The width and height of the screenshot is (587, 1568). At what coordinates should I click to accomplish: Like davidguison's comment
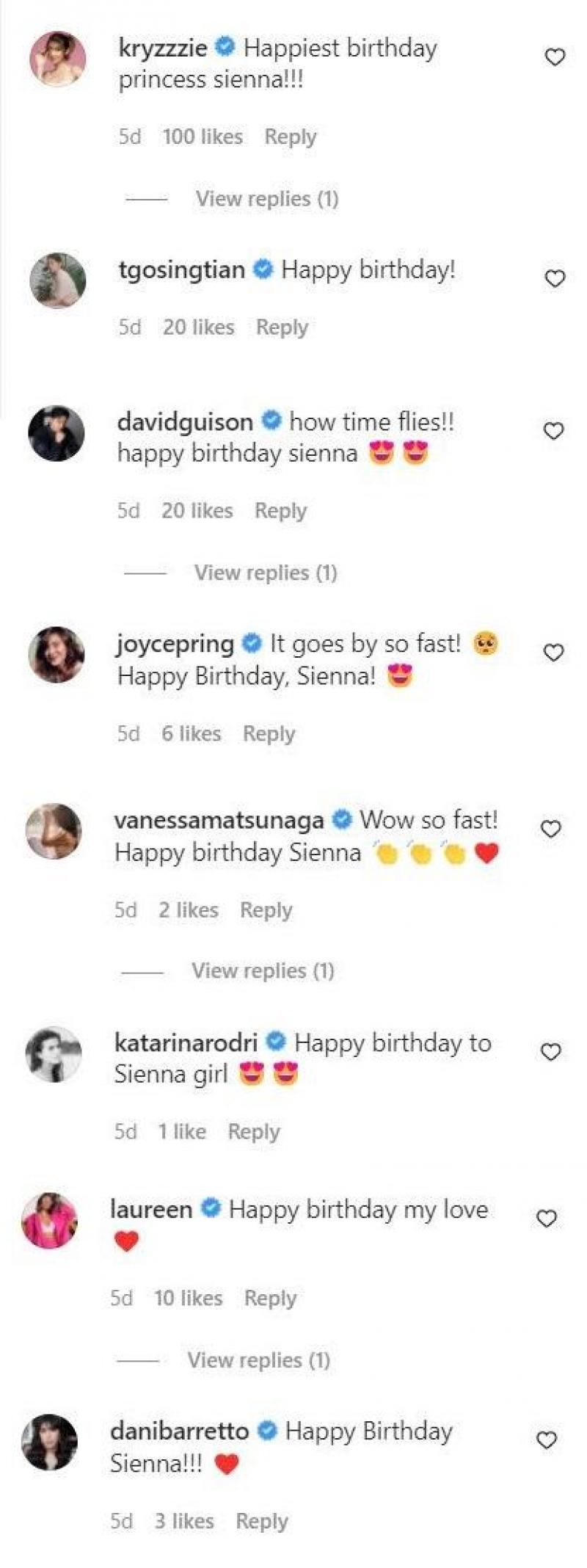[x=554, y=431]
